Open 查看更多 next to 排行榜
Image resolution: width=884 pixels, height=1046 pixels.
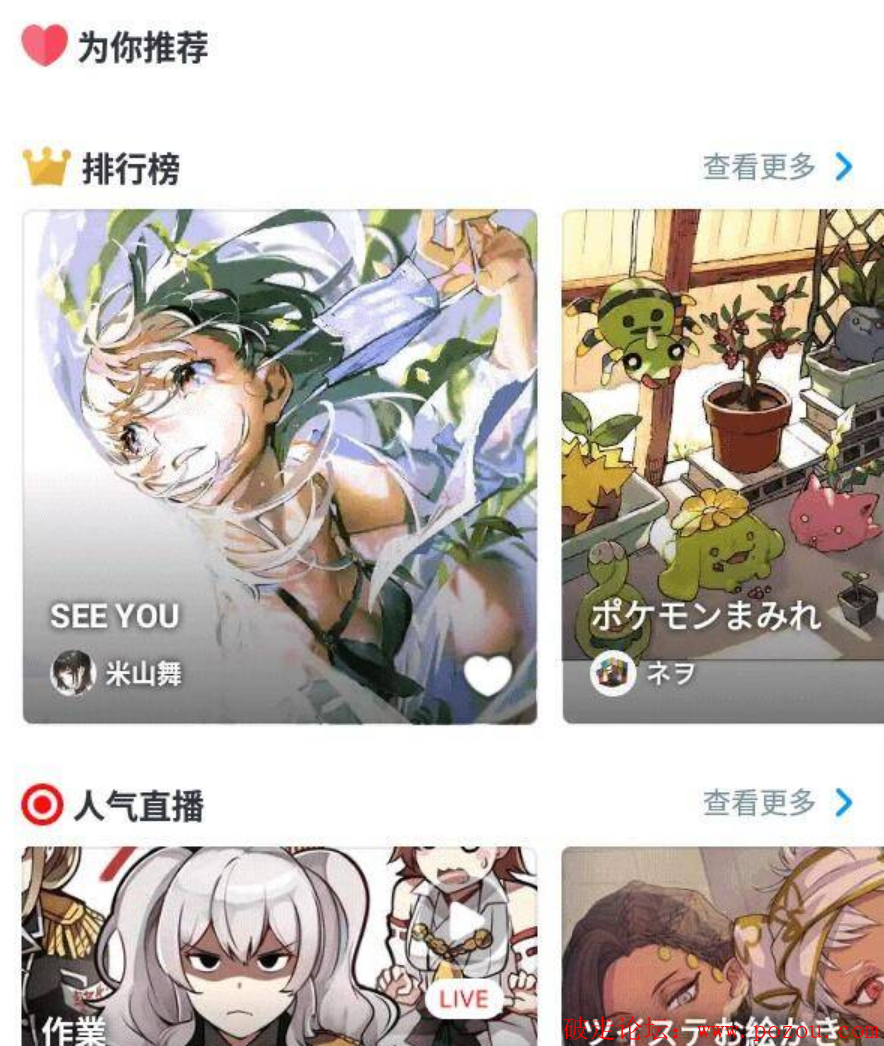pos(777,167)
